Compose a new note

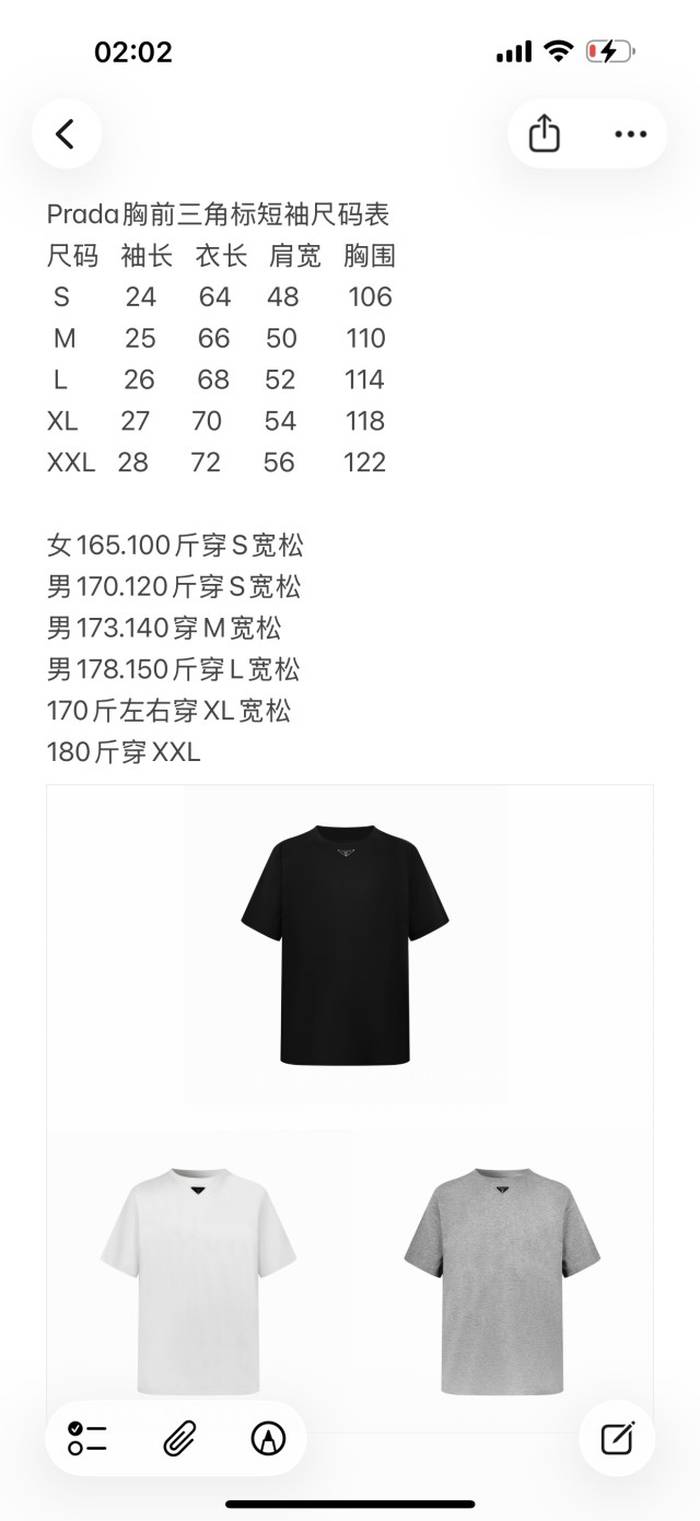(x=617, y=1439)
